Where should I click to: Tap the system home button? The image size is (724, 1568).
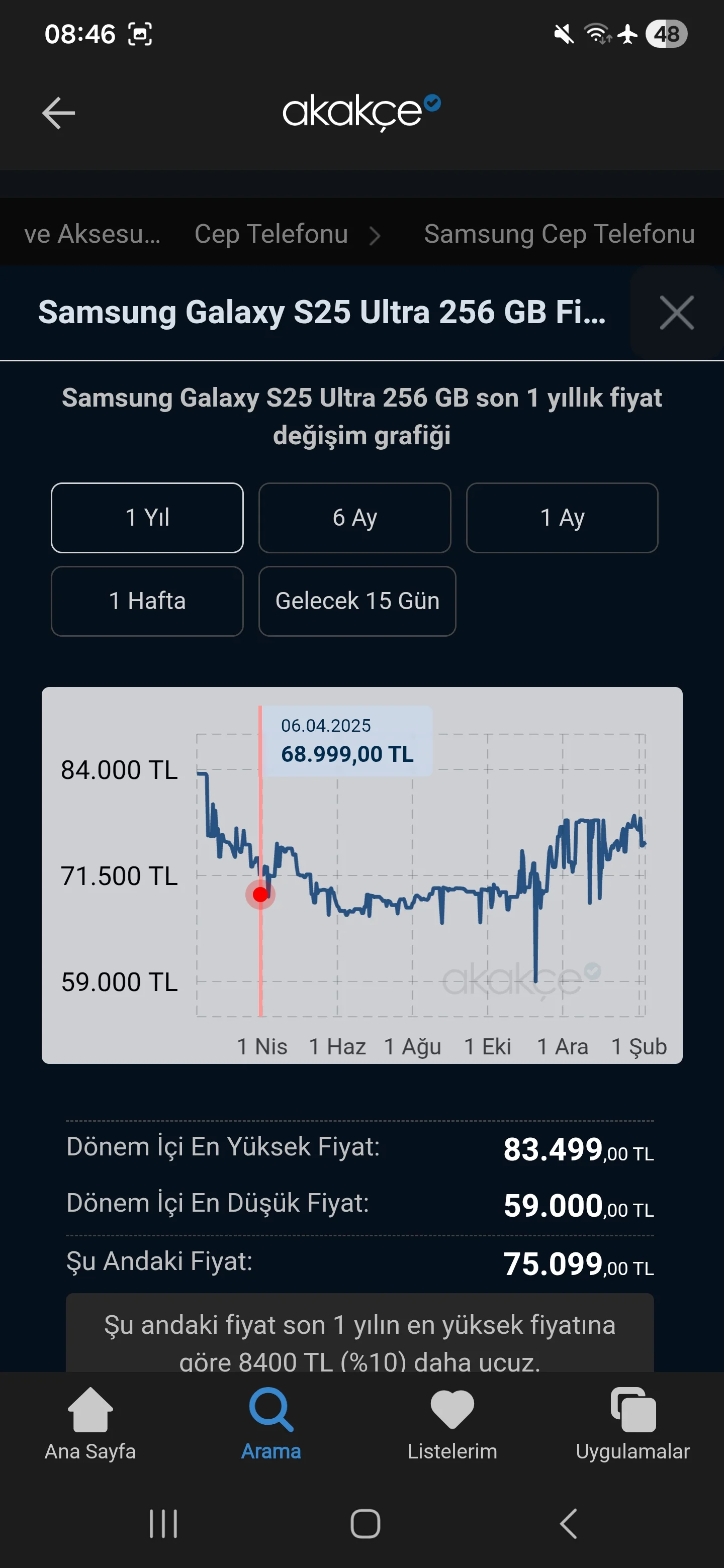366,1524
